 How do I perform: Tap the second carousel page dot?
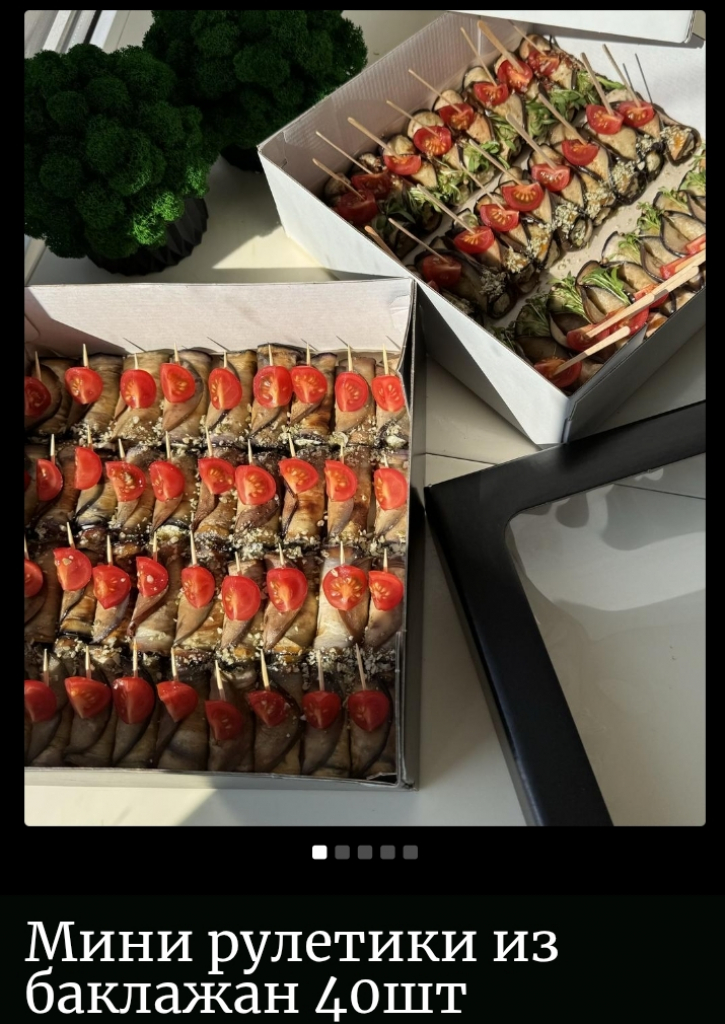tap(342, 852)
